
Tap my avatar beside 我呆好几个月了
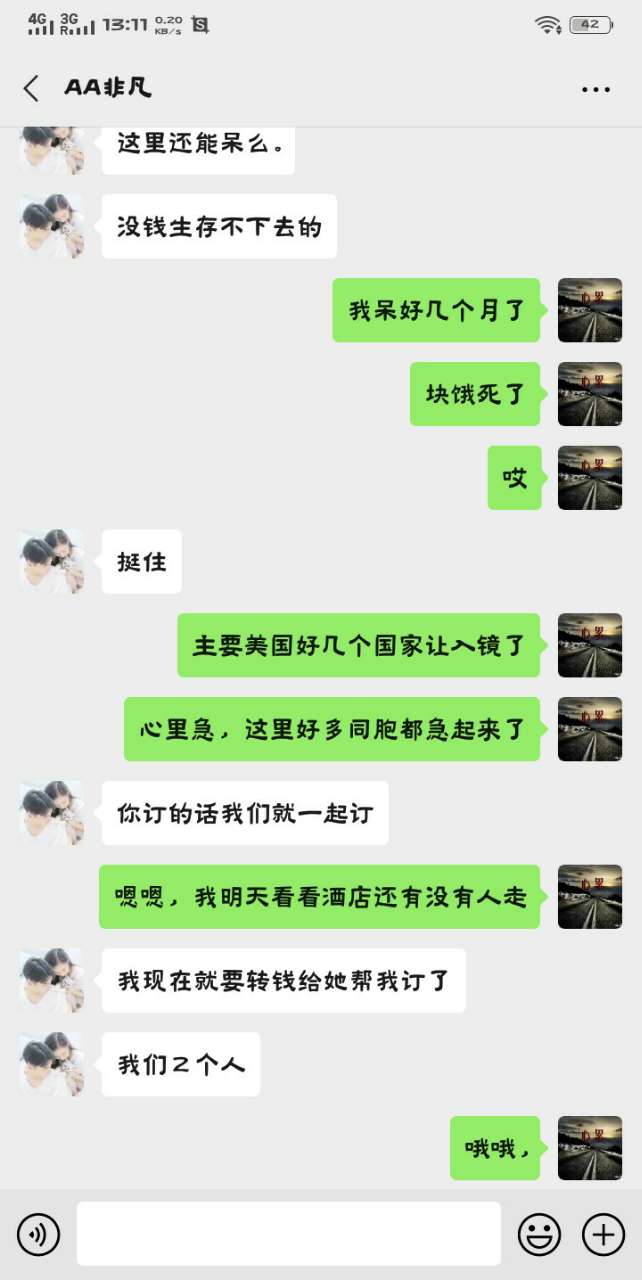point(589,310)
